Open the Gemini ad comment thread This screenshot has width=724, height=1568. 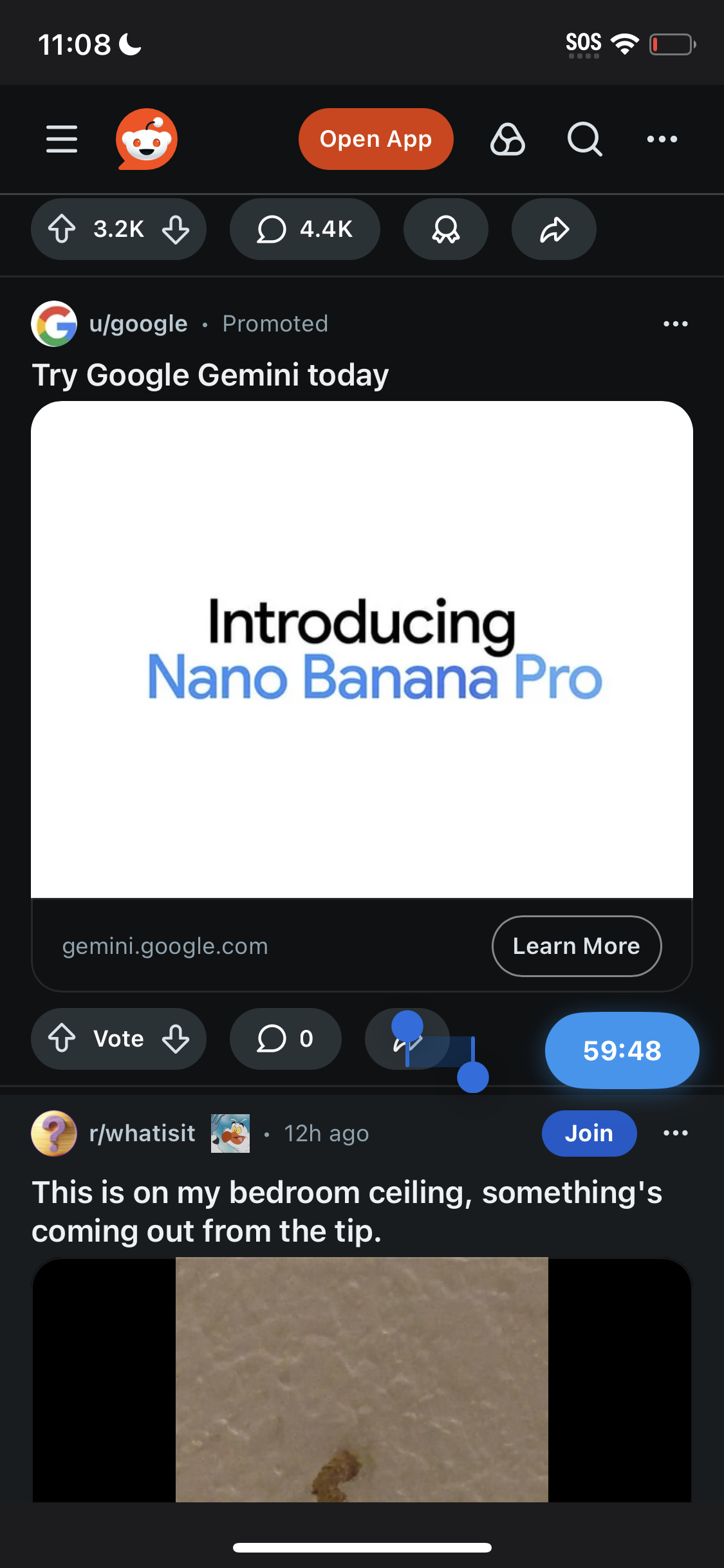click(285, 1038)
